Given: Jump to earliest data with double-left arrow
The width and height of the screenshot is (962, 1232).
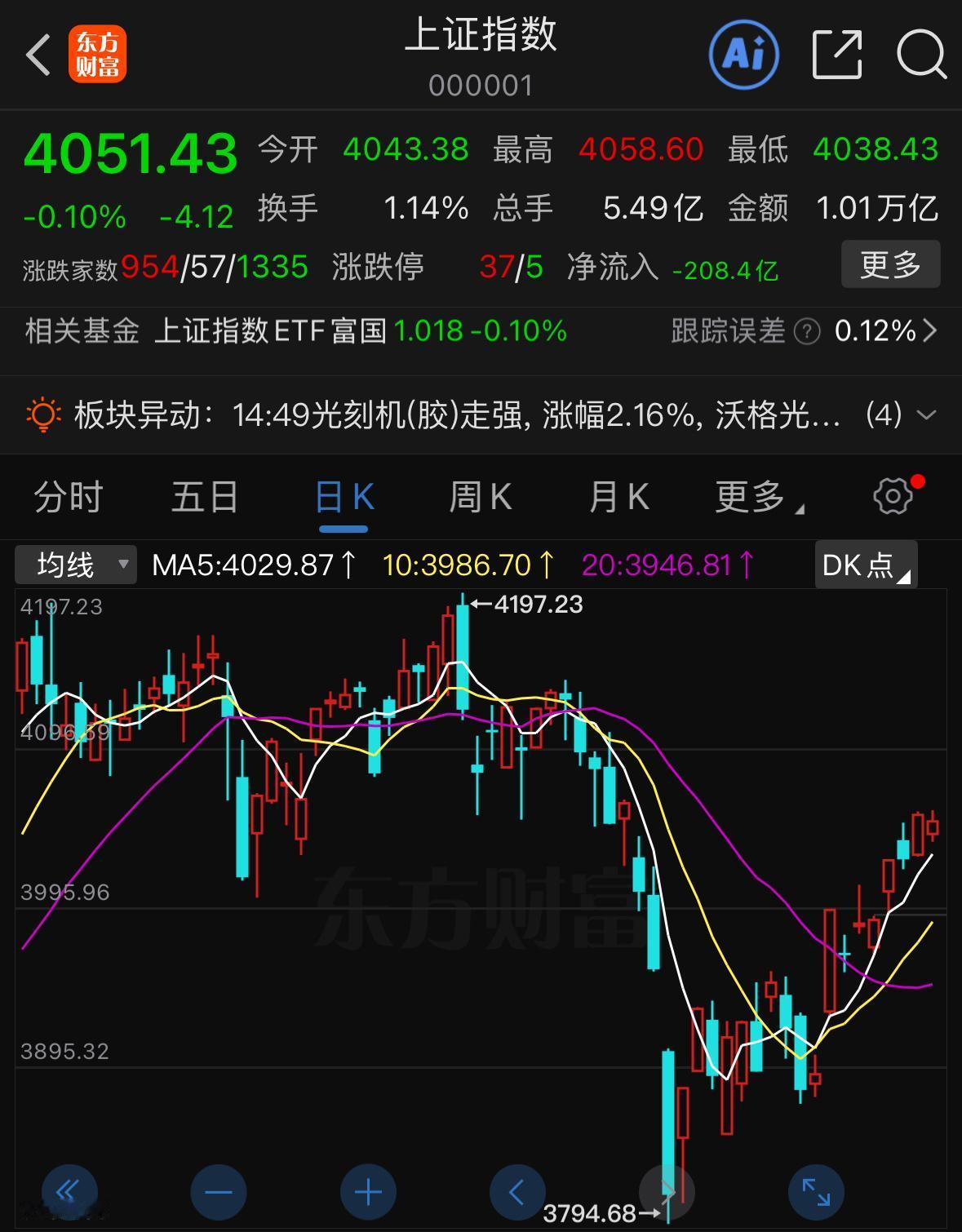Looking at the screenshot, I should pyautogui.click(x=69, y=1191).
